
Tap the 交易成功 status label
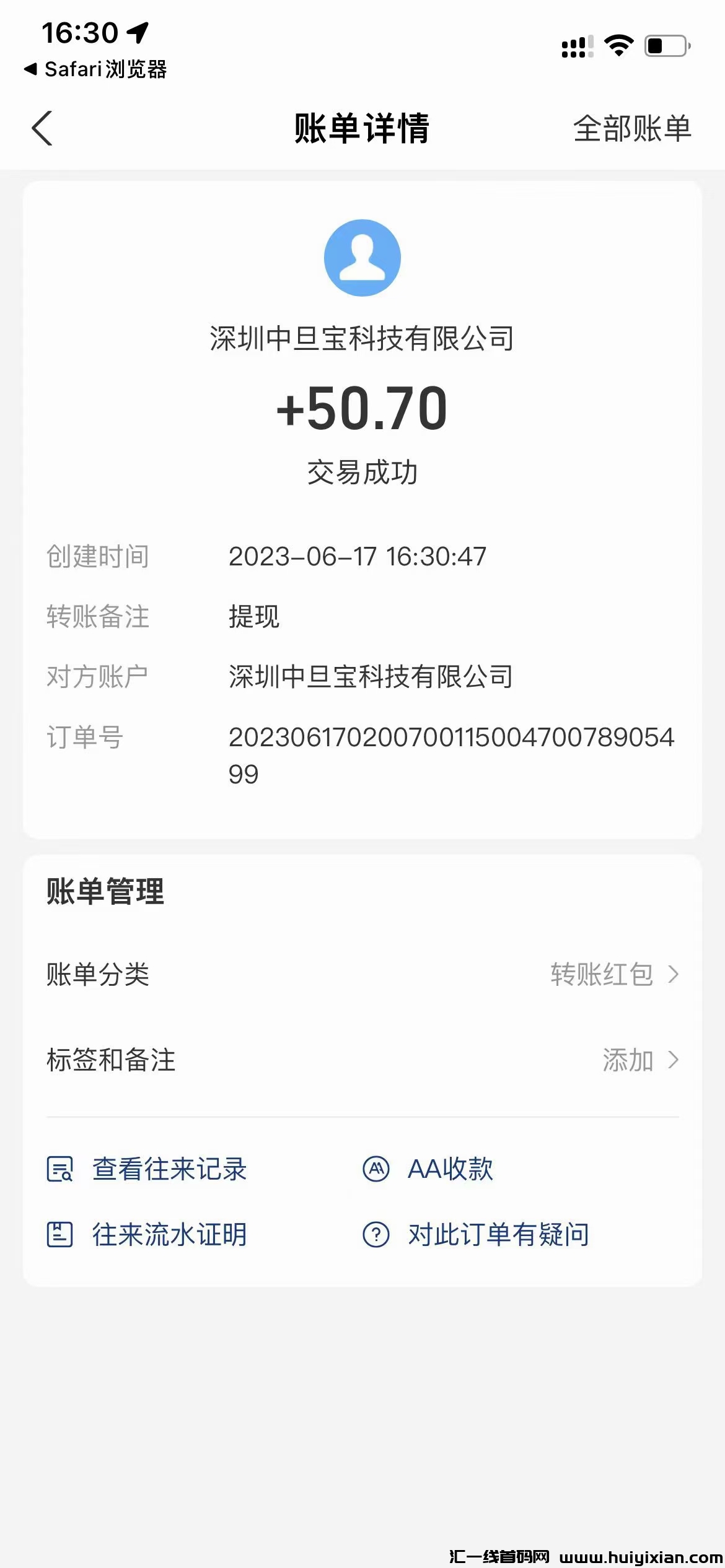pos(362,472)
